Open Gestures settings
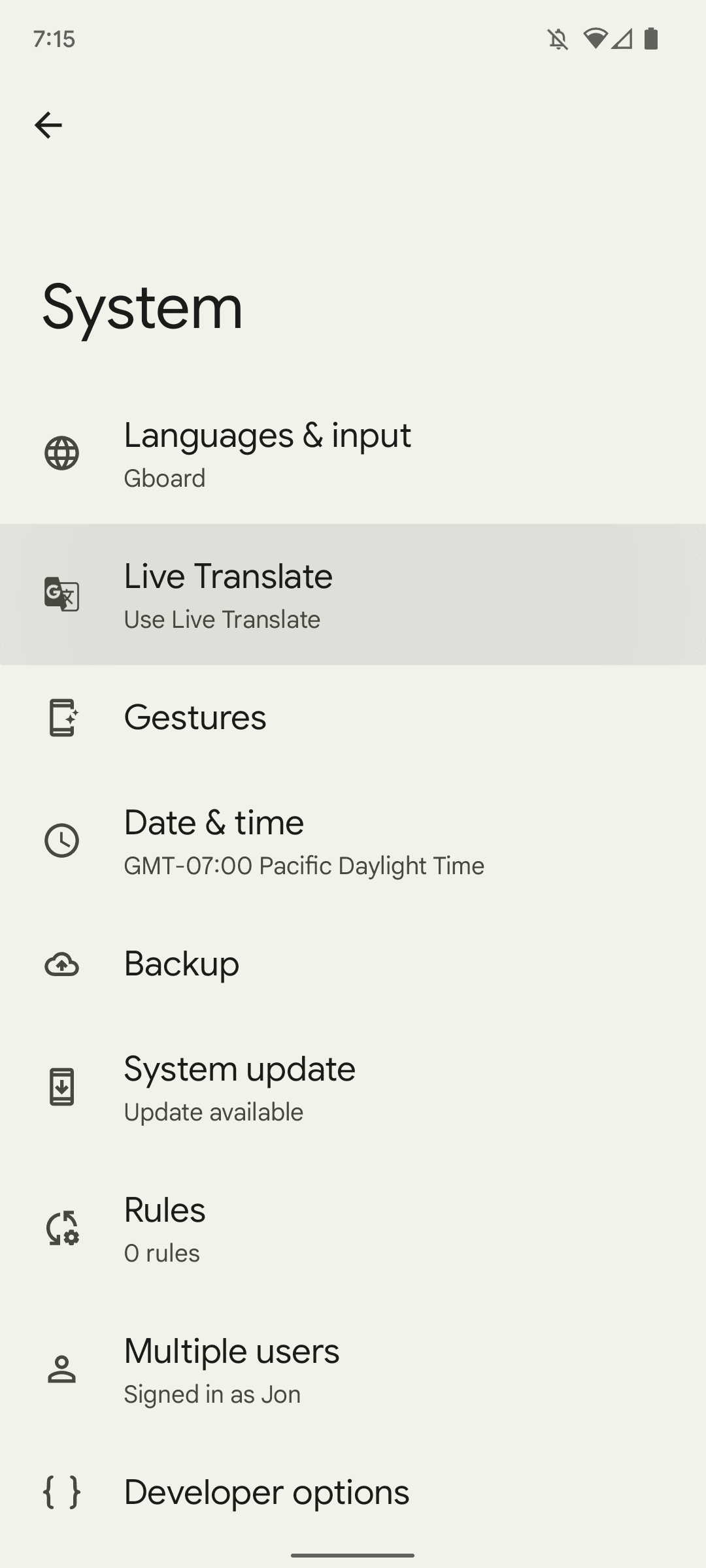 tap(353, 719)
